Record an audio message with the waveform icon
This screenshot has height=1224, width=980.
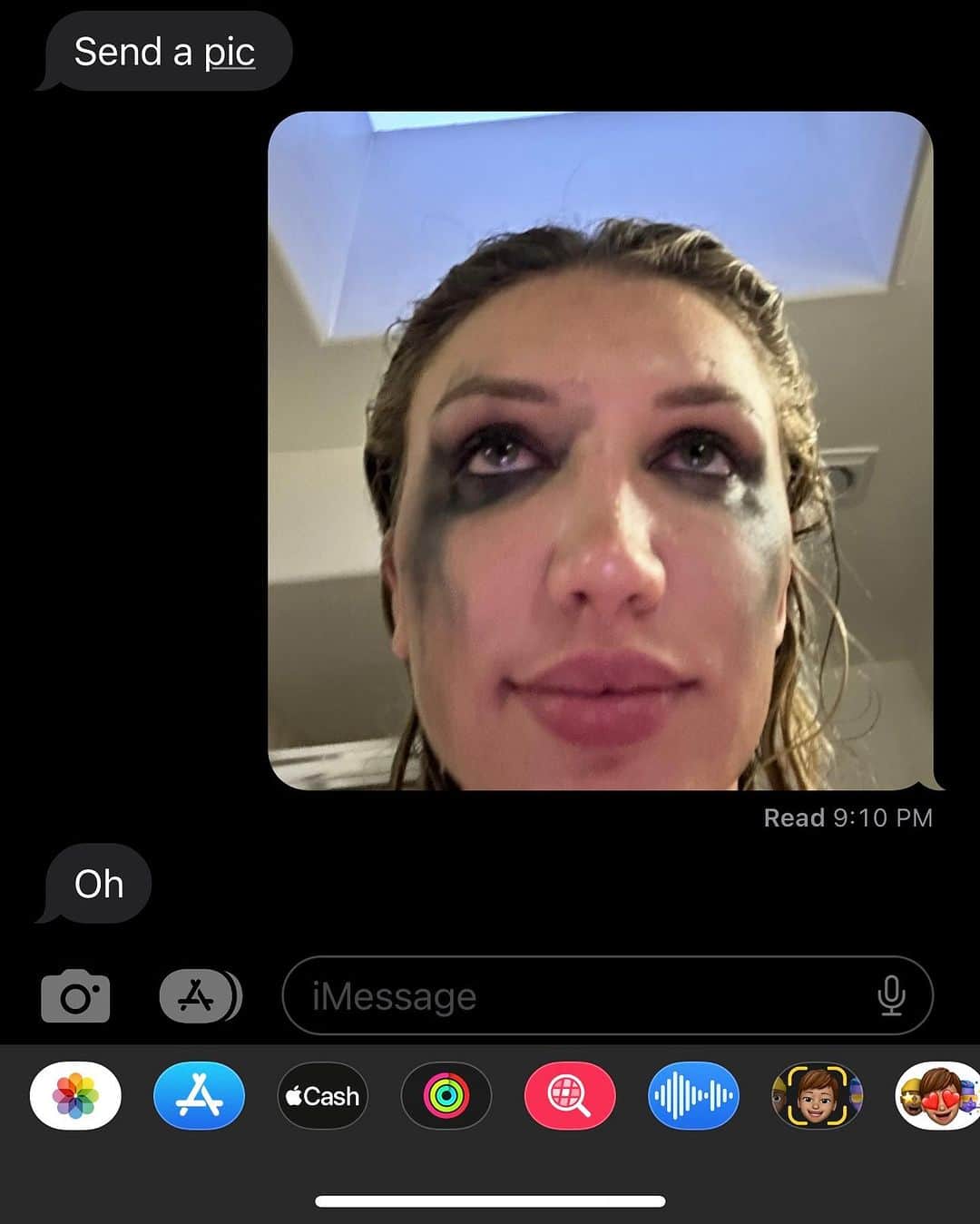coord(693,1096)
